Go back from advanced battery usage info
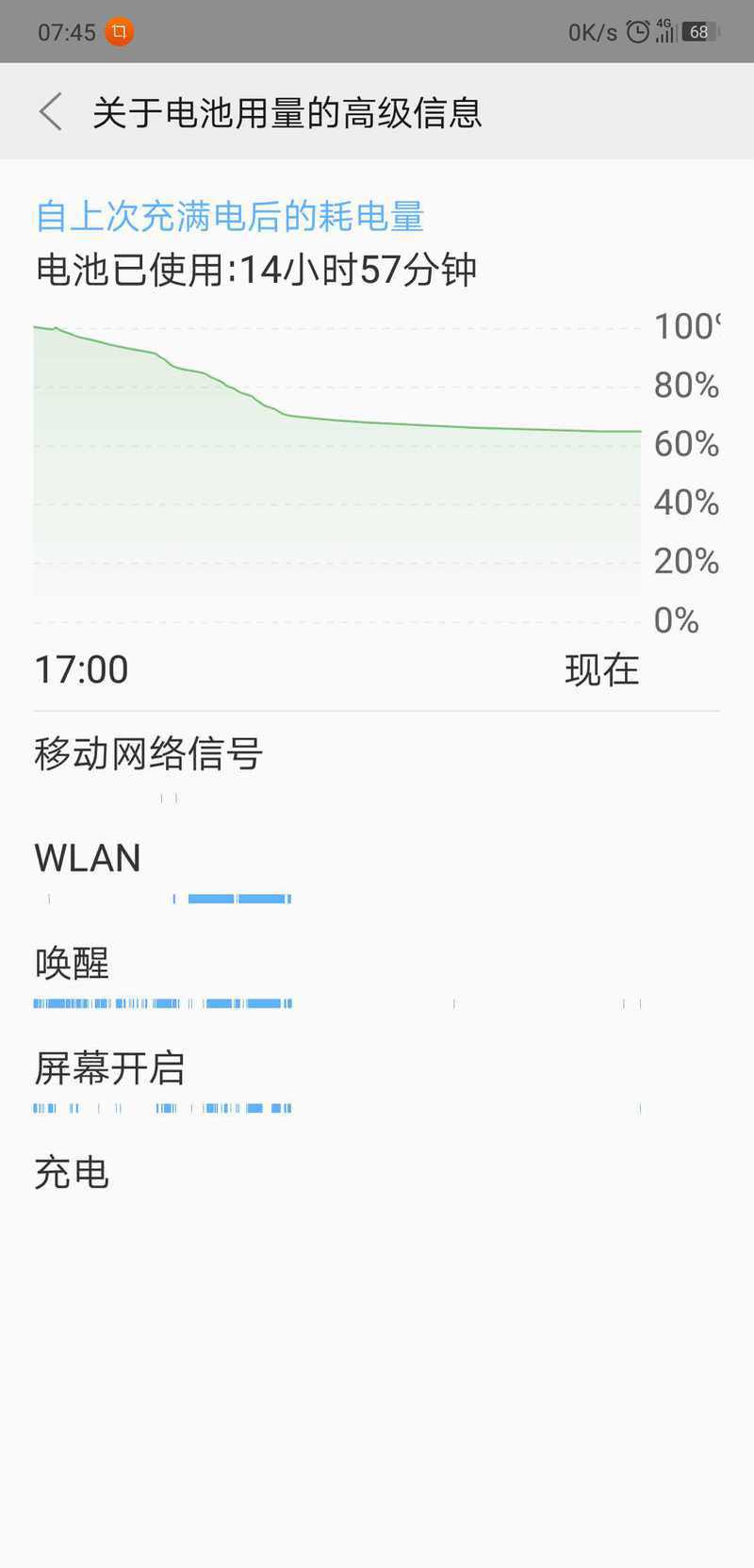The image size is (754, 1568). pos(51,111)
